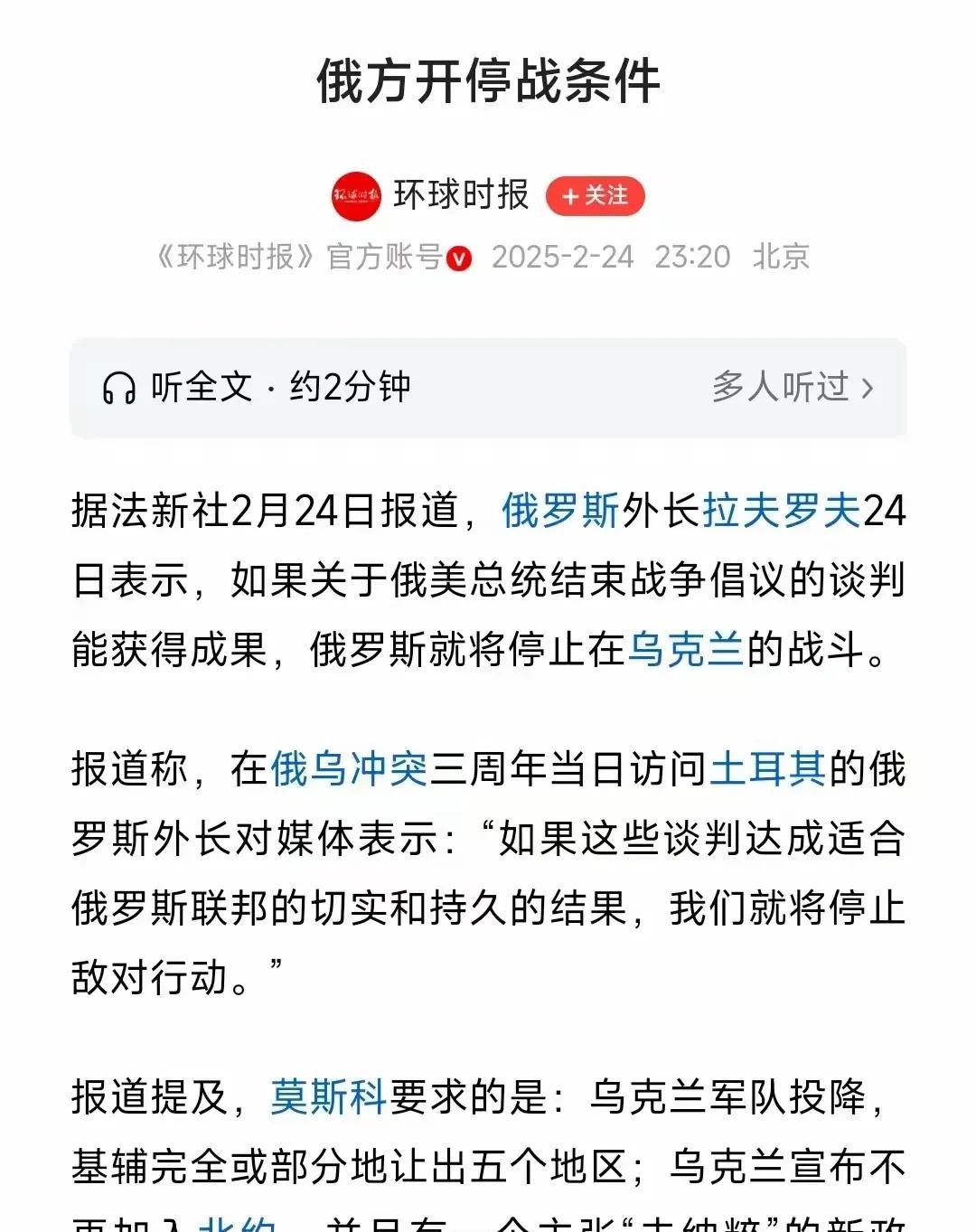Open the 俄罗斯 keyword link
The height and width of the screenshot is (1232, 976).
coord(560,512)
